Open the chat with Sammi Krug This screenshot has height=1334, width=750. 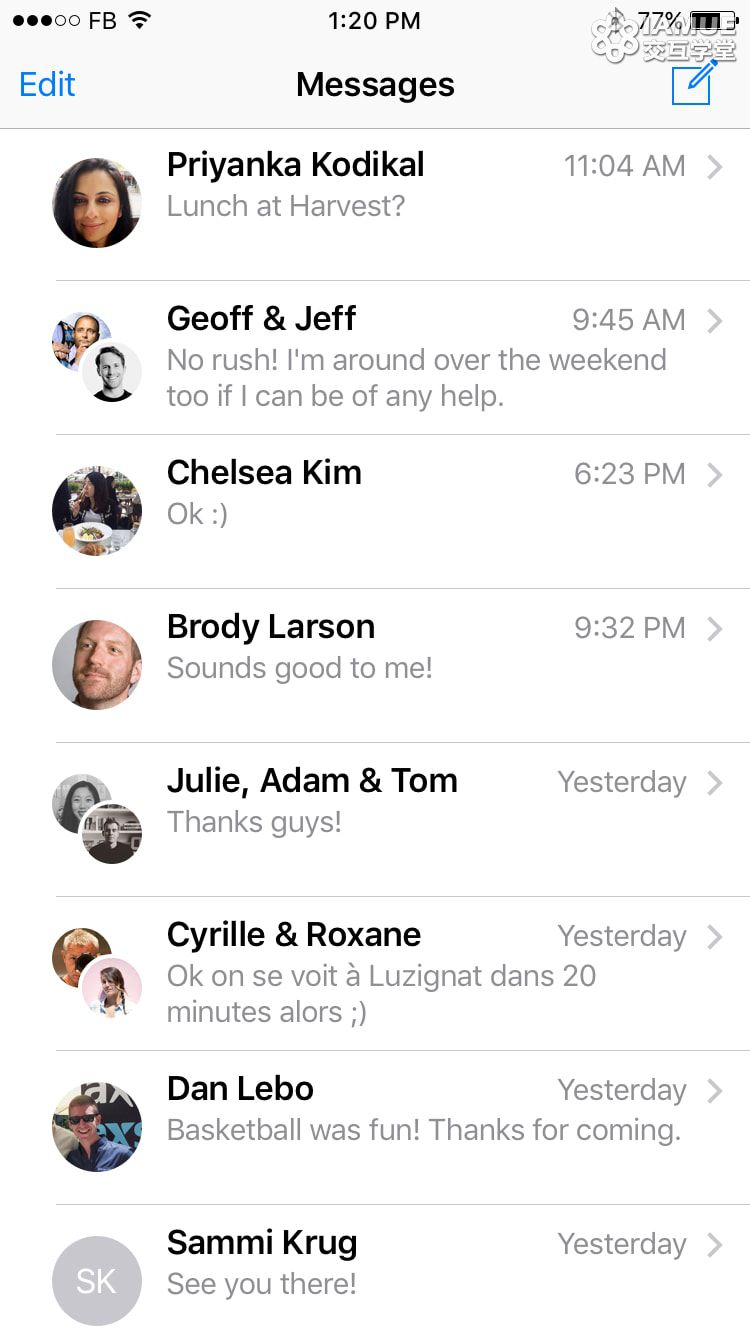coord(375,1270)
